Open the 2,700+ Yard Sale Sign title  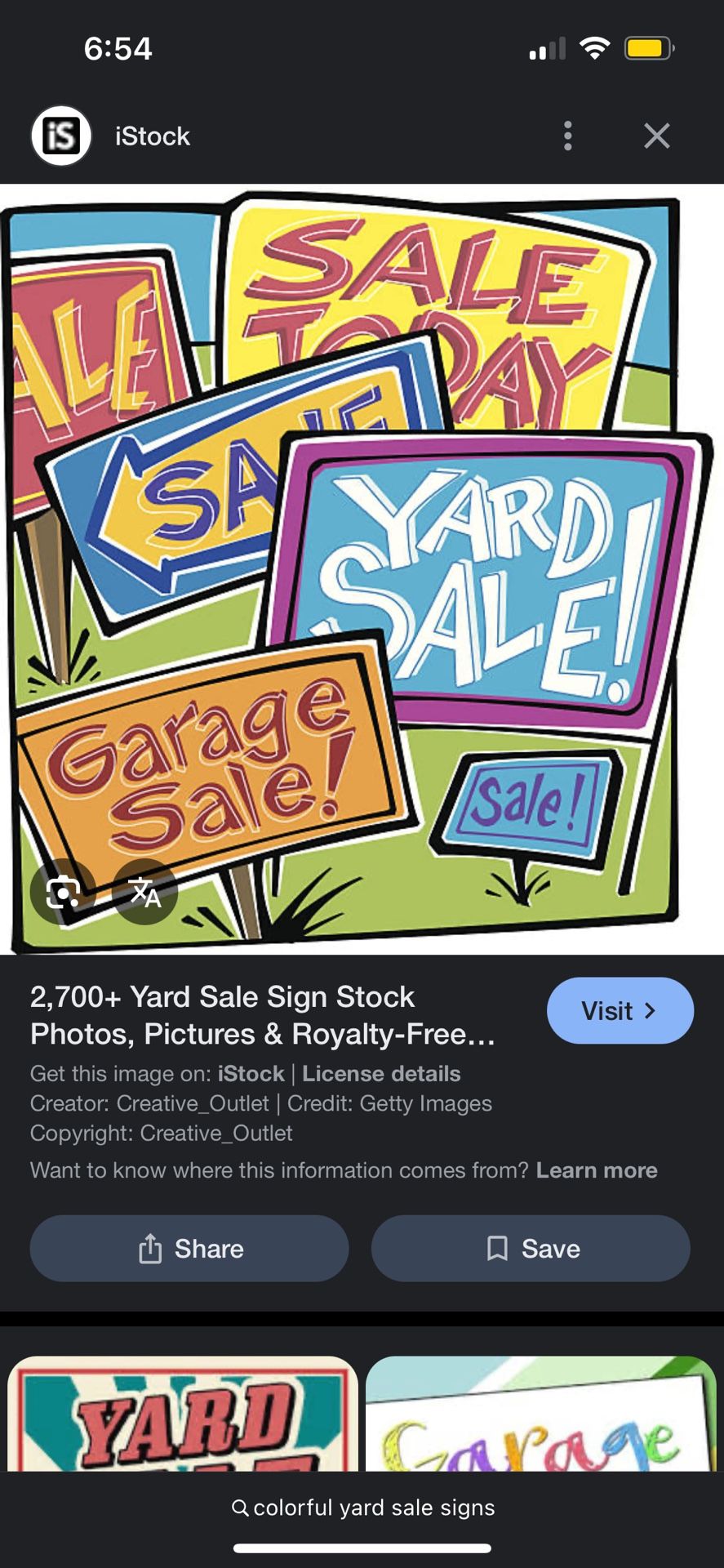point(263,1015)
